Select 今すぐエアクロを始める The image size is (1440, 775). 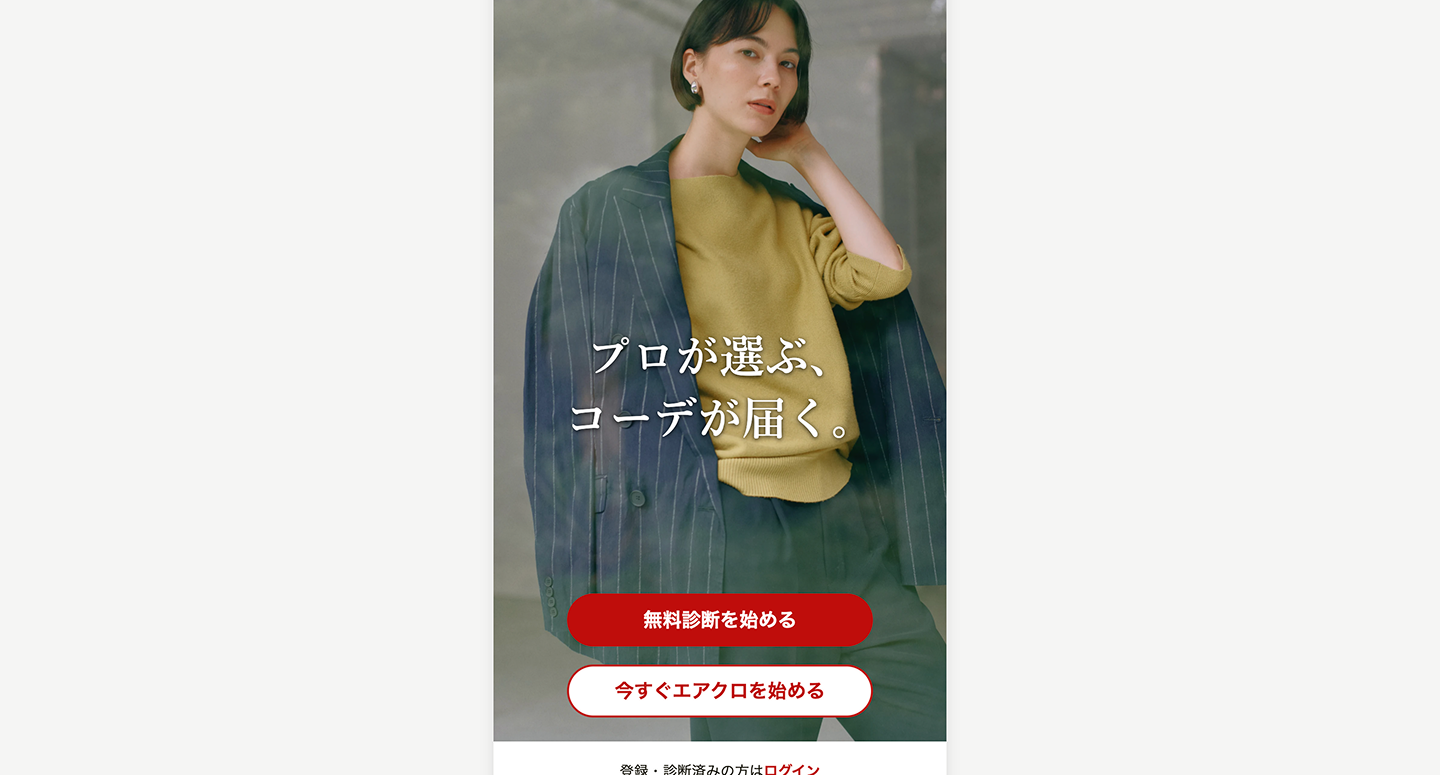pos(719,691)
